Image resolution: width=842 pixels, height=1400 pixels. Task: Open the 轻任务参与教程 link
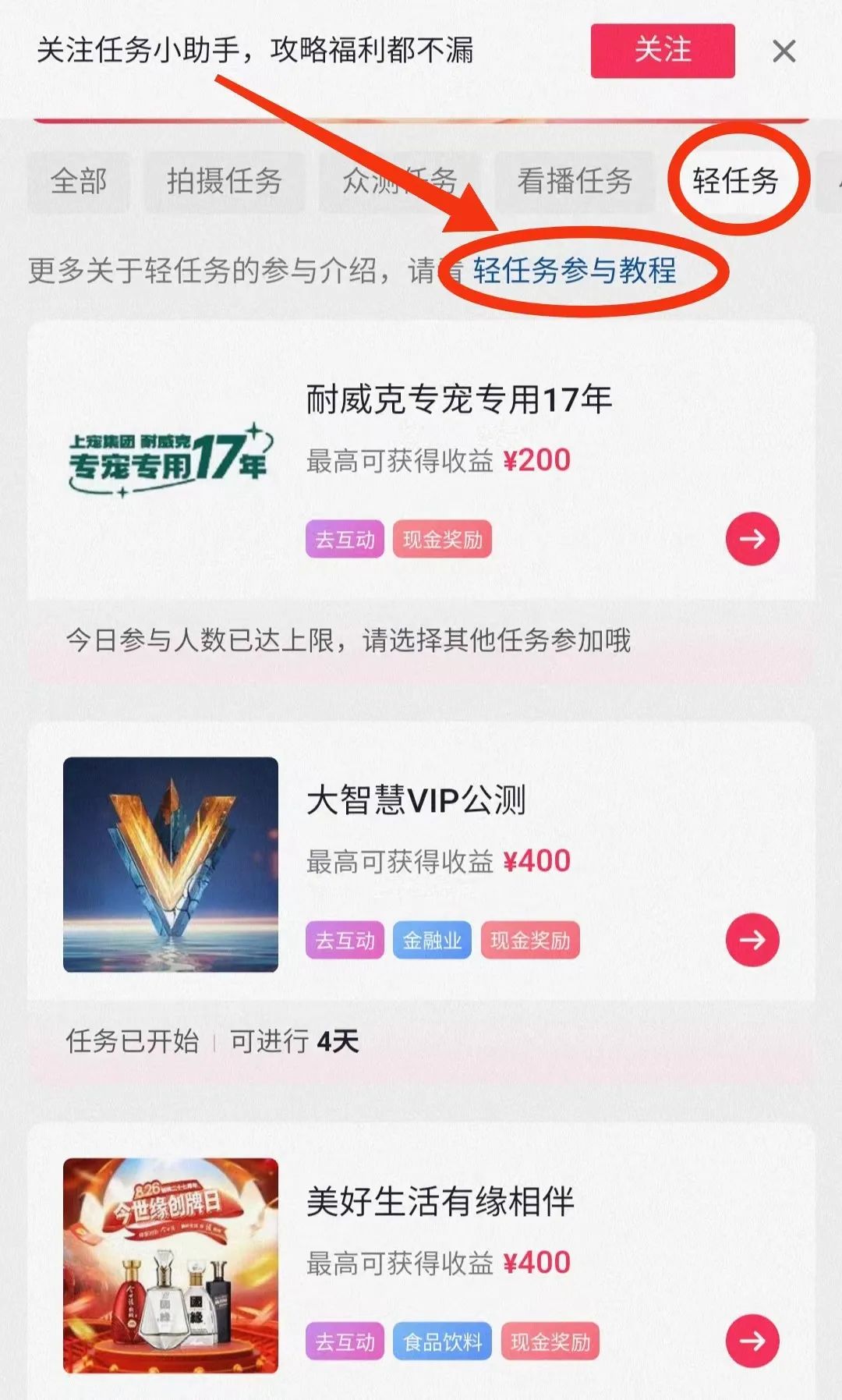point(575,271)
